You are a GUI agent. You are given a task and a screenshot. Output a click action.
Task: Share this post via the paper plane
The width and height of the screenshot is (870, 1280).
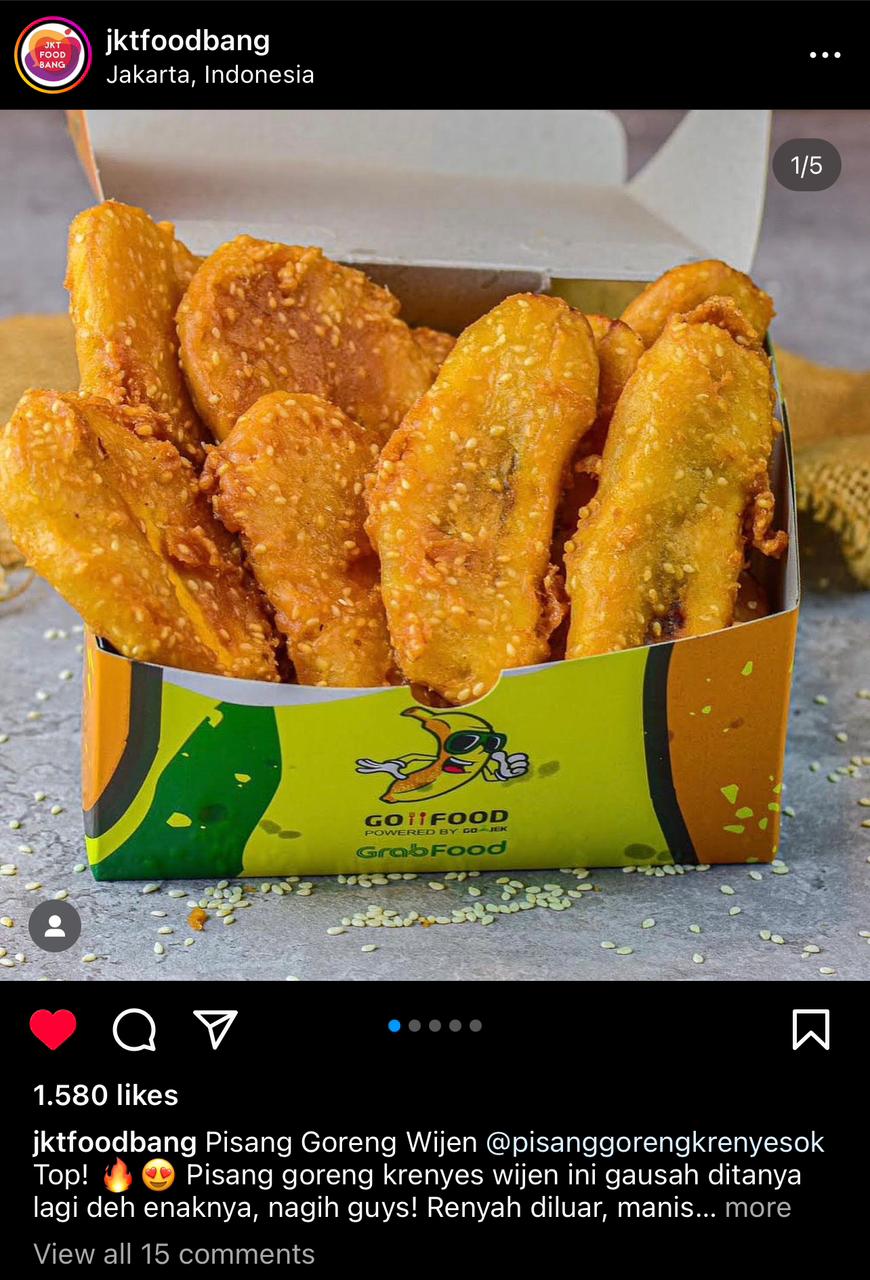pyautogui.click(x=215, y=1029)
